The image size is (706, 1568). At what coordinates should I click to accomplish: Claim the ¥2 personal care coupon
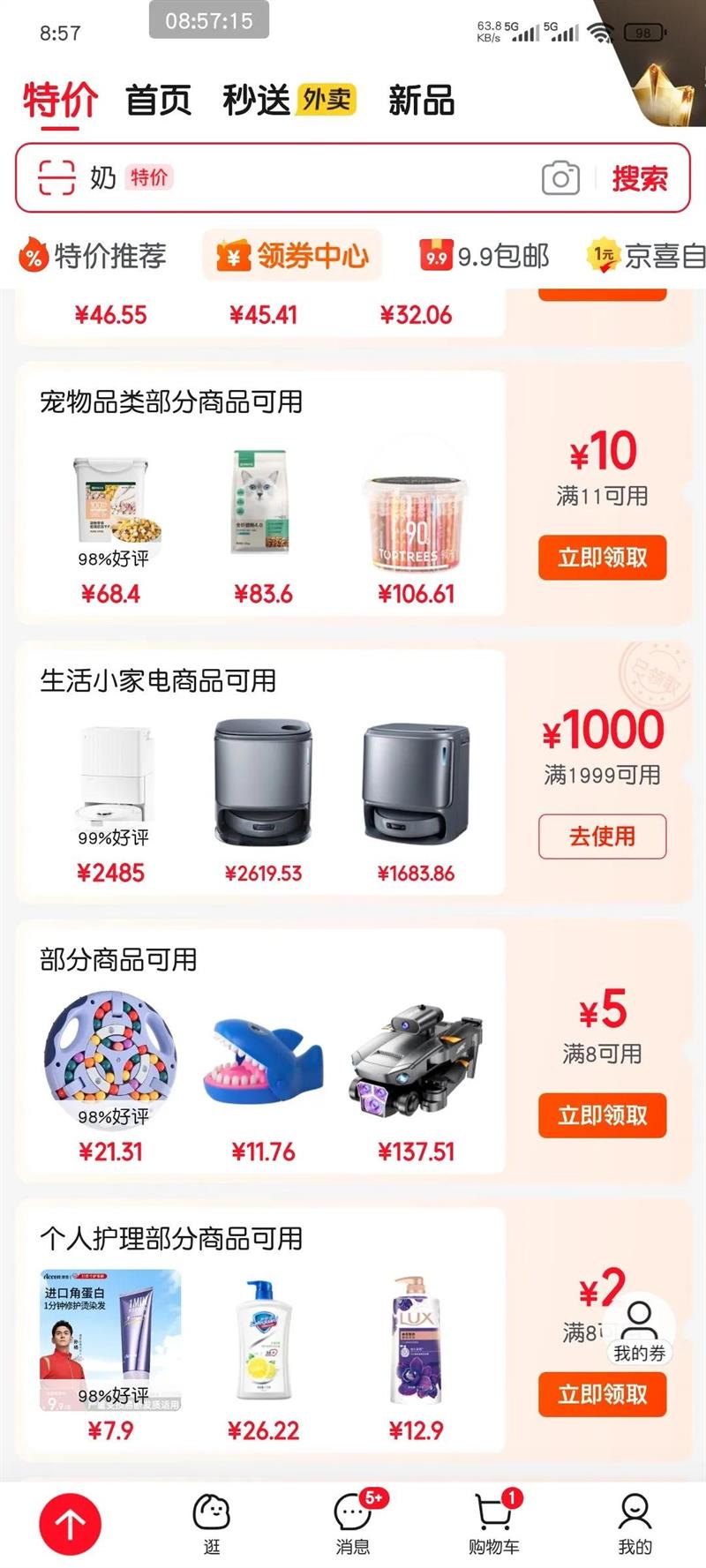tap(602, 1394)
